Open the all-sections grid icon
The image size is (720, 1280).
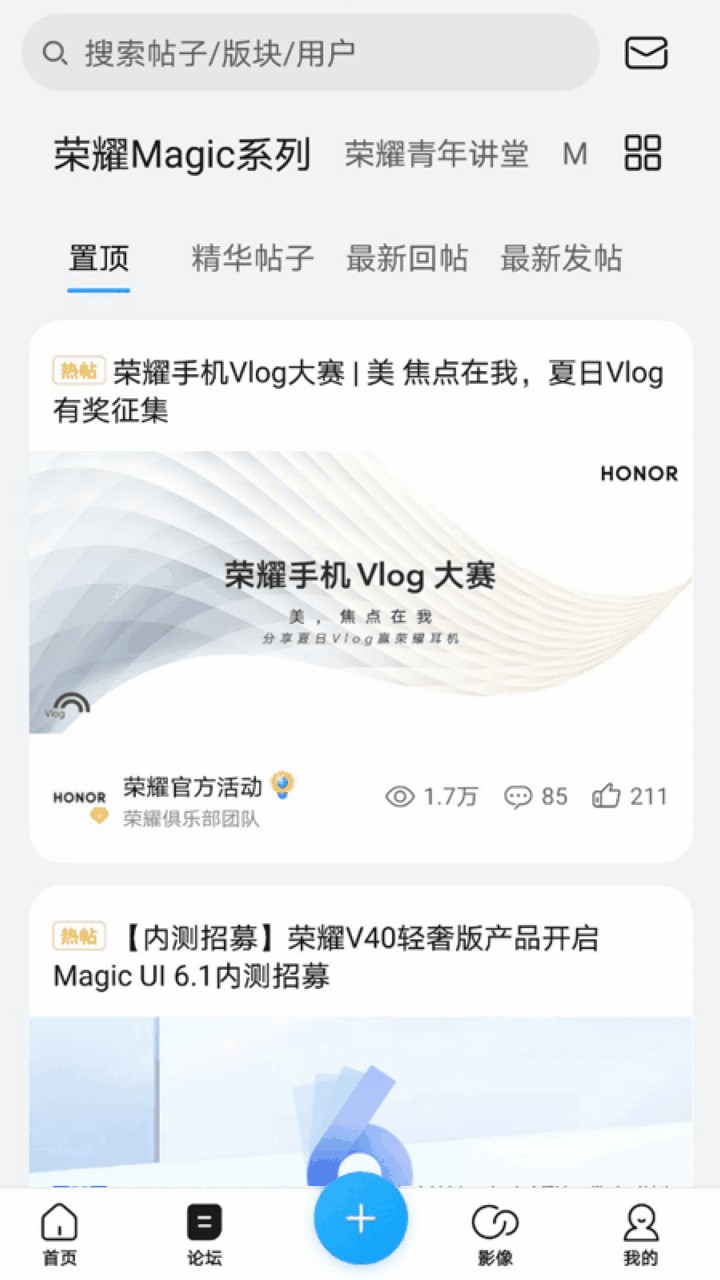click(x=643, y=153)
